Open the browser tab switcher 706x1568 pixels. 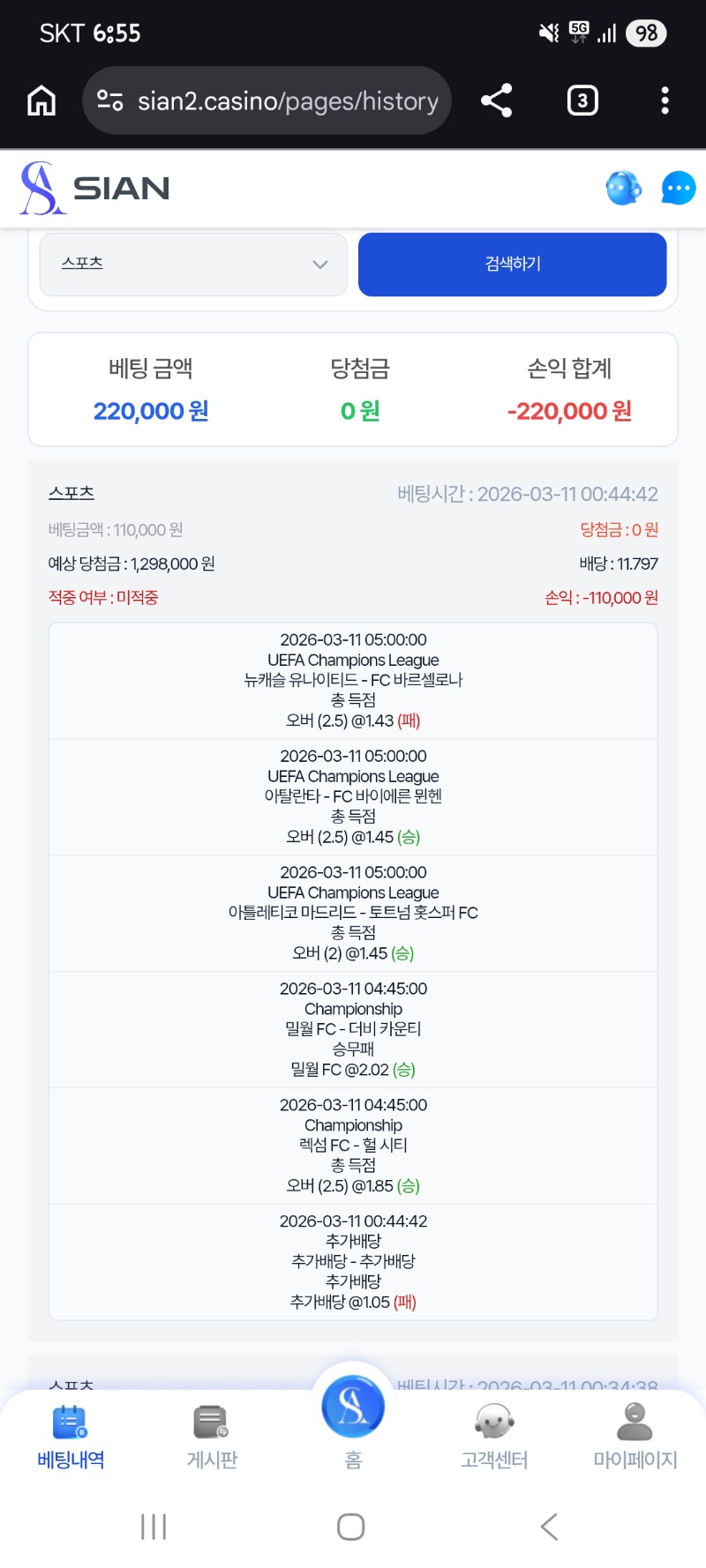point(582,101)
